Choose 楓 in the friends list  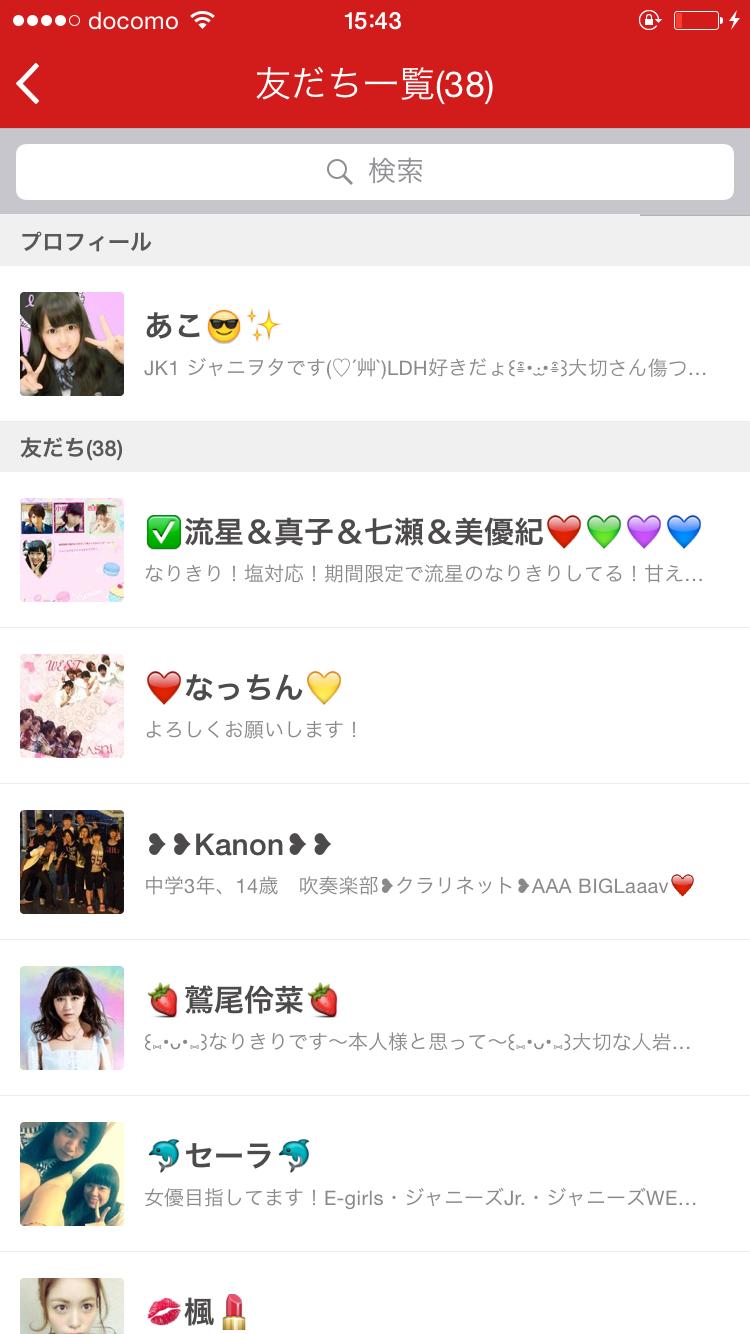375,1306
